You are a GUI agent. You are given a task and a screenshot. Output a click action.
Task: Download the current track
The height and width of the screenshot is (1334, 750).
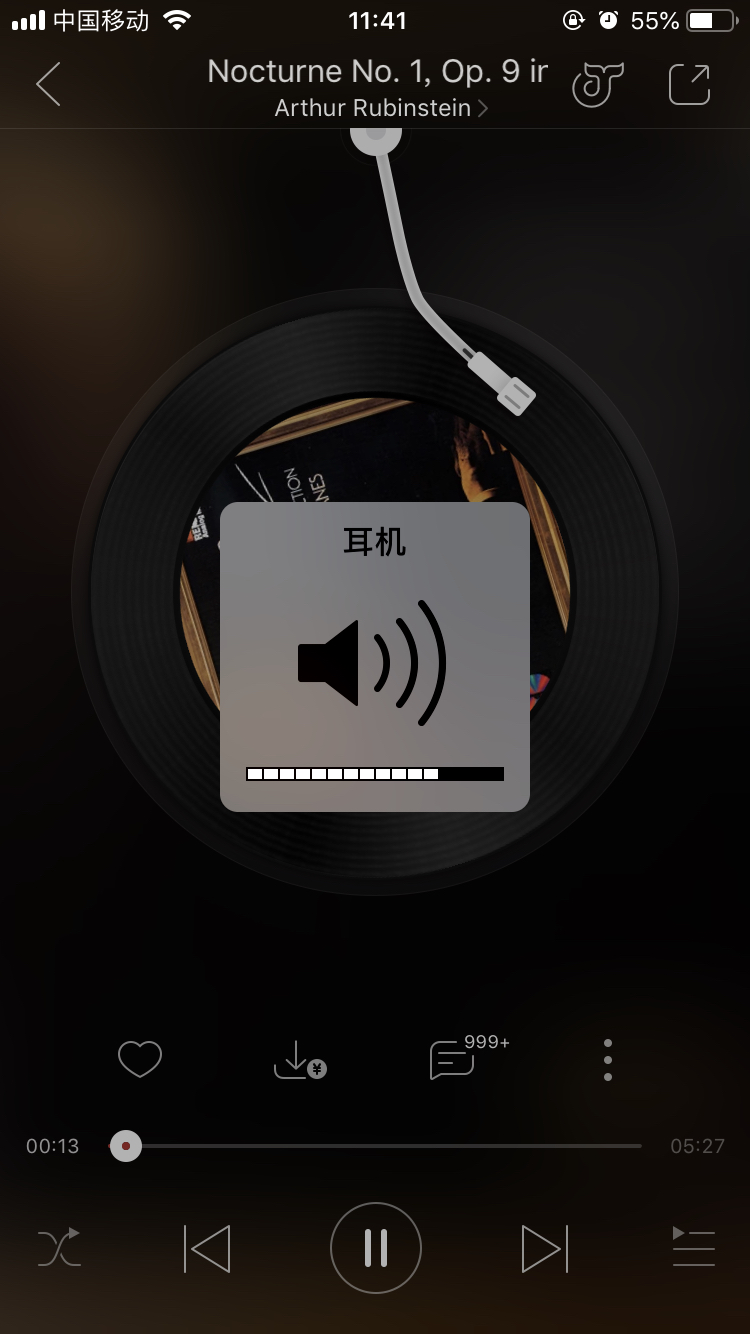click(x=298, y=1059)
